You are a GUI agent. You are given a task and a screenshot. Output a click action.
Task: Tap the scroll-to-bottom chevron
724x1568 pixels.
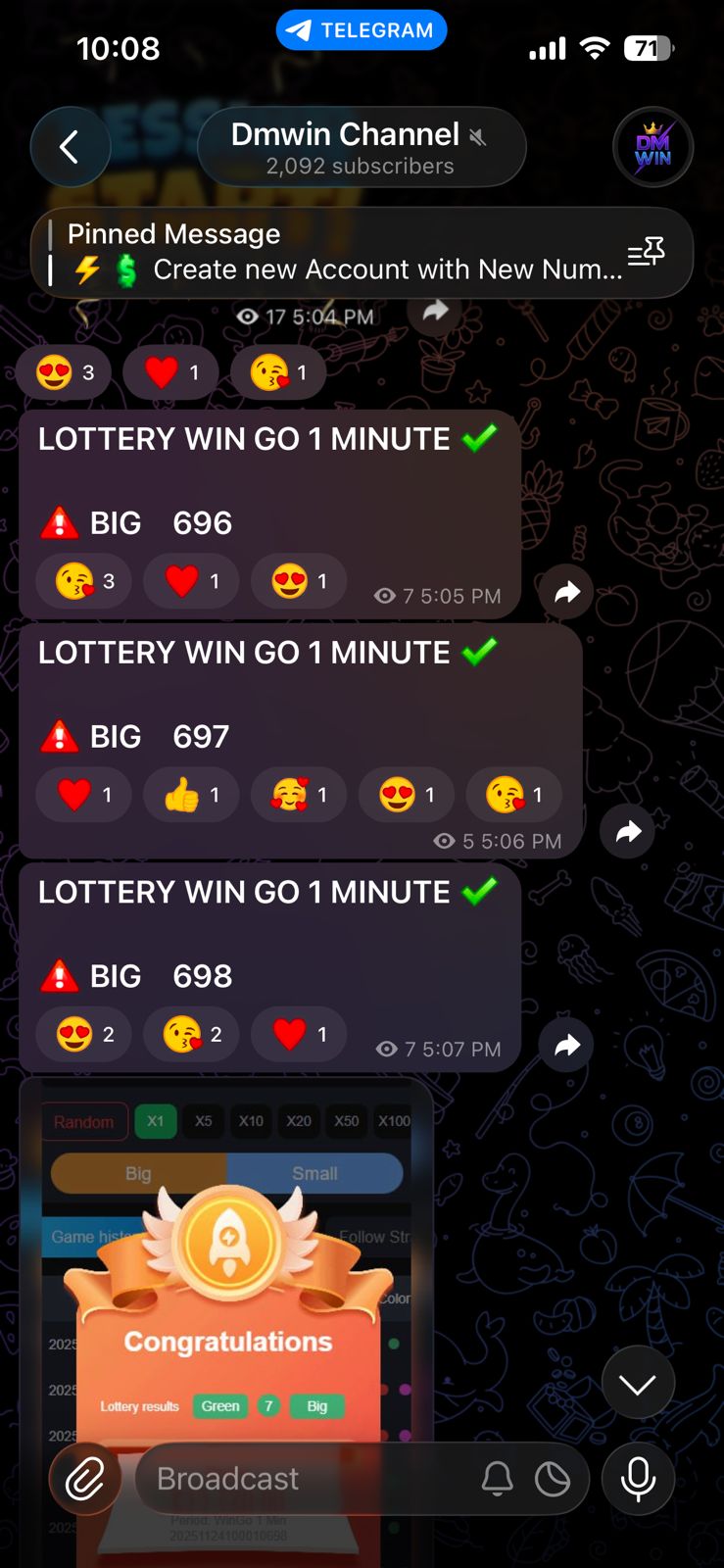tap(638, 1382)
